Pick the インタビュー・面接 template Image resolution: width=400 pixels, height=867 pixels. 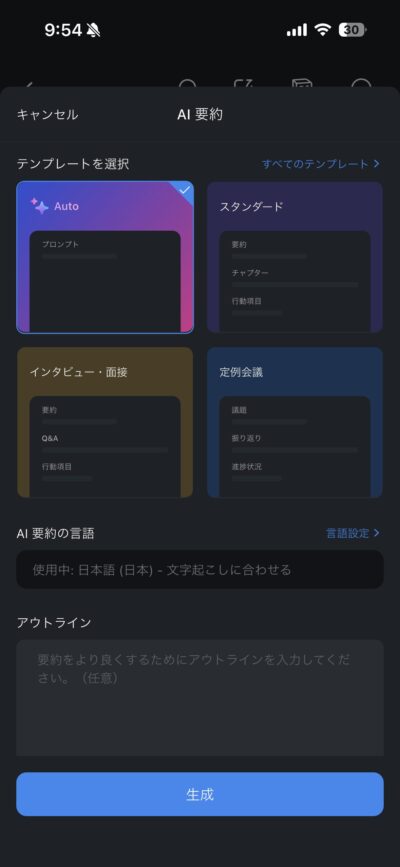105,422
